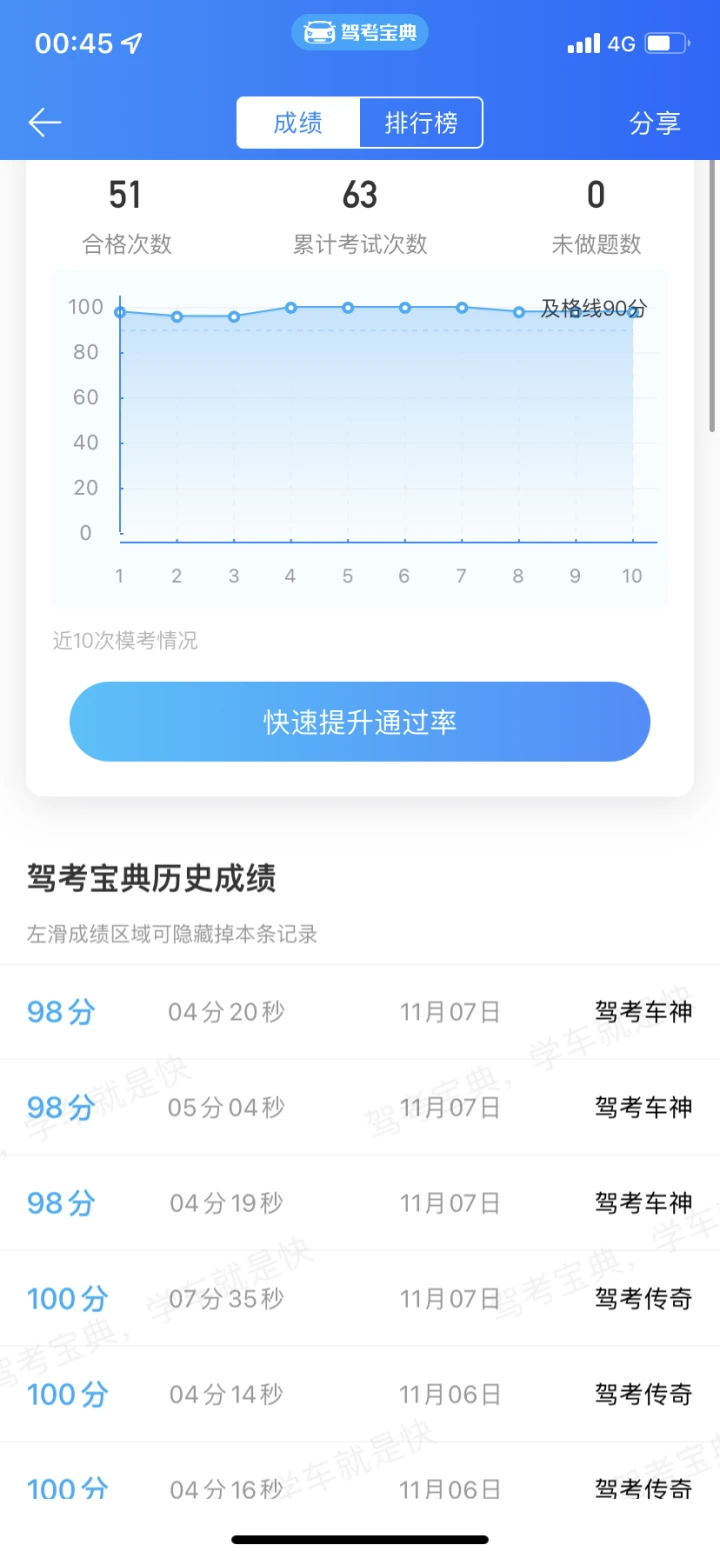Open the 100分 record with 04分14秒

point(360,1394)
